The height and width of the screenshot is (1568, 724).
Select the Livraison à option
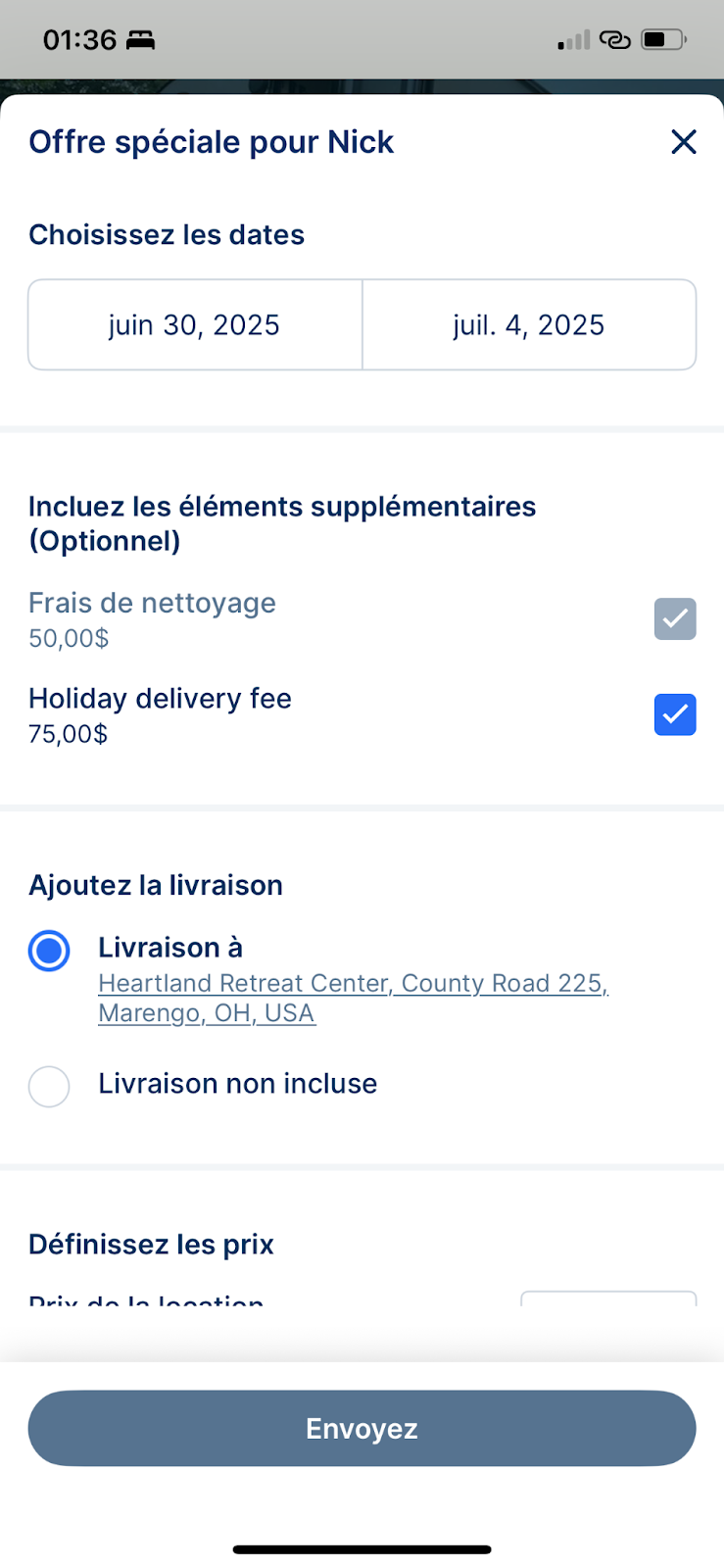point(49,951)
